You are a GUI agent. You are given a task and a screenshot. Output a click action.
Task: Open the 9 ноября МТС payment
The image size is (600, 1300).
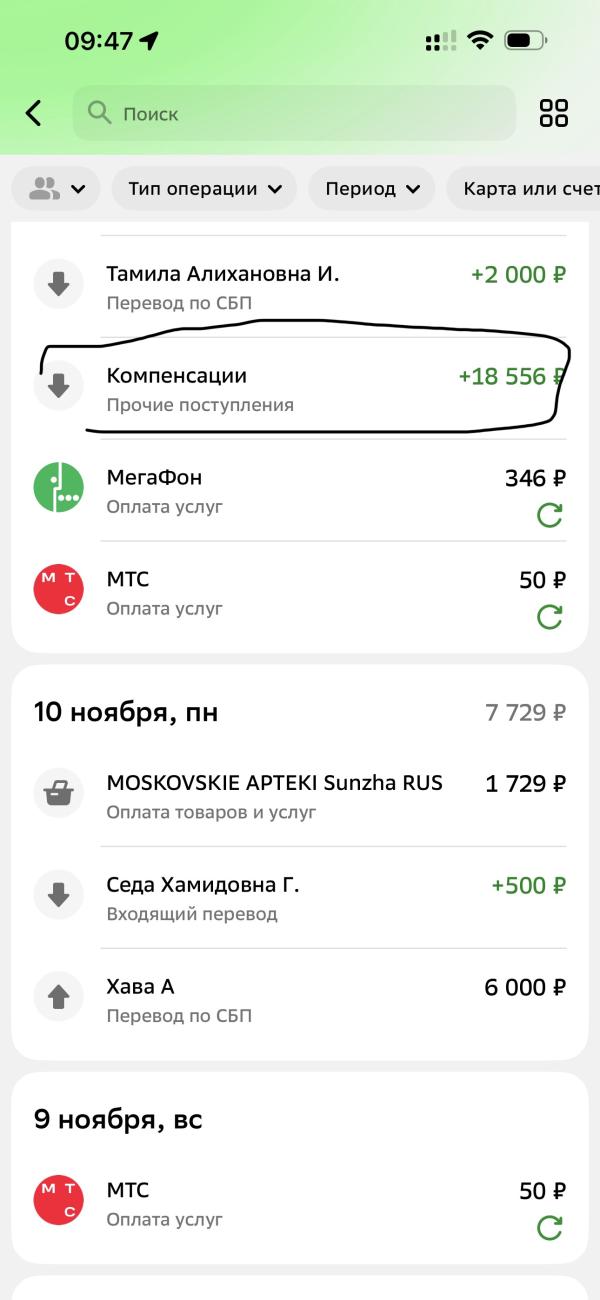pyautogui.click(x=280, y=1203)
